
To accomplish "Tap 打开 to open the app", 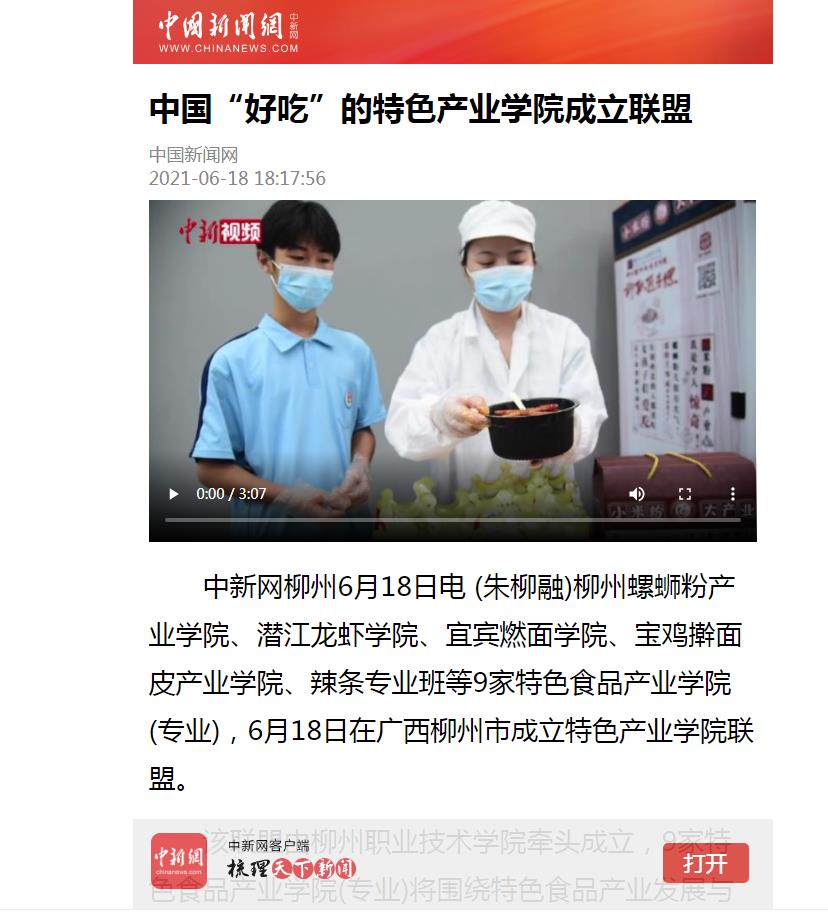I will (x=705, y=862).
